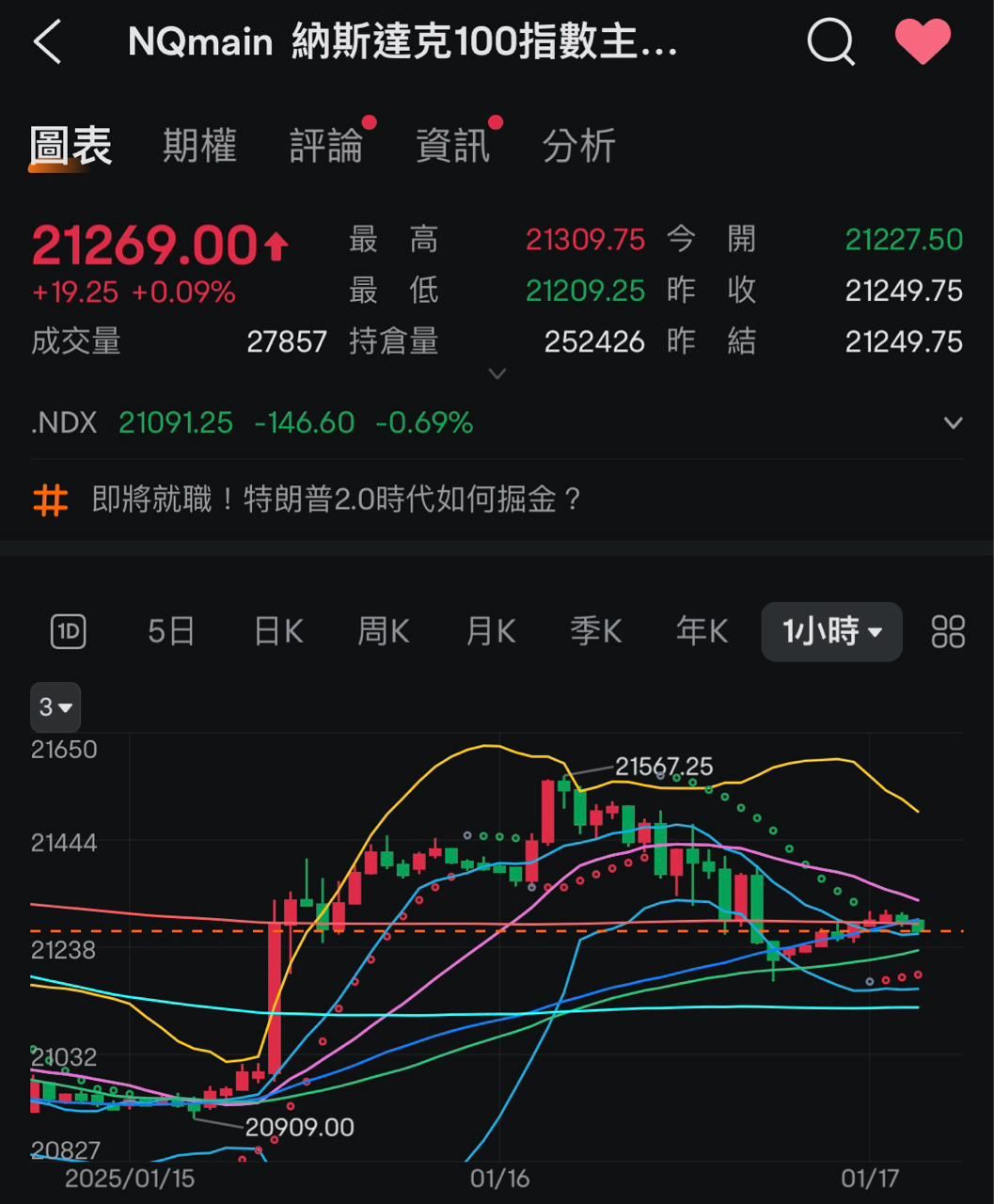994x1204 pixels.
Task: Switch to the 期權 tab
Action: coord(199,147)
